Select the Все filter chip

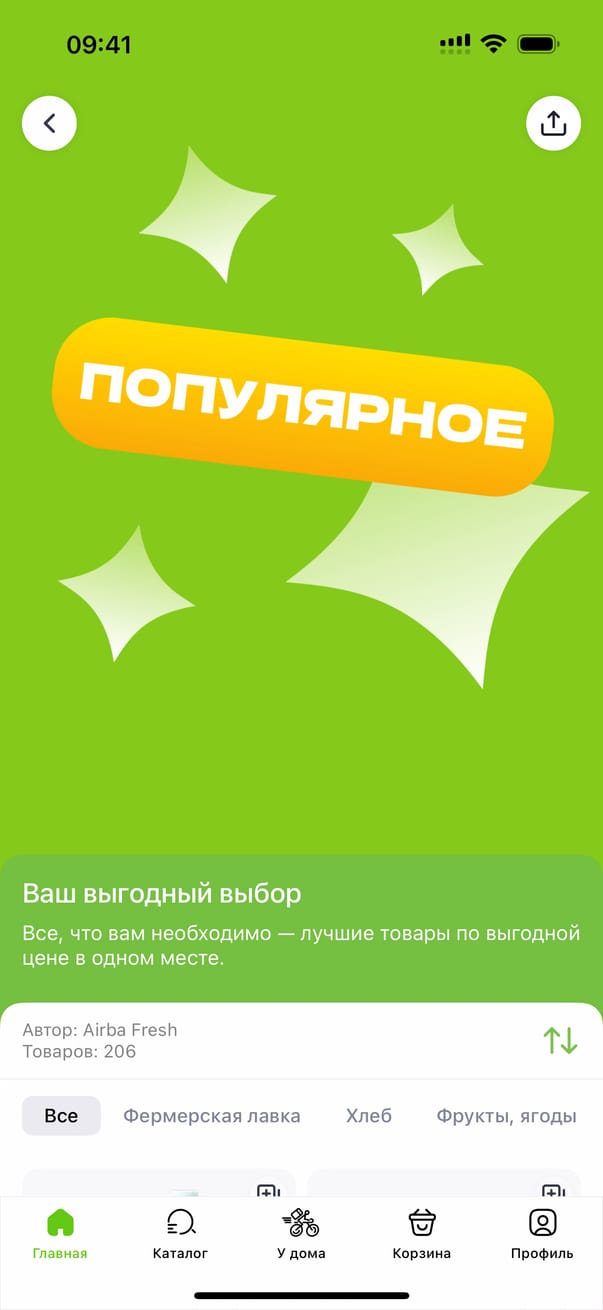point(61,1116)
